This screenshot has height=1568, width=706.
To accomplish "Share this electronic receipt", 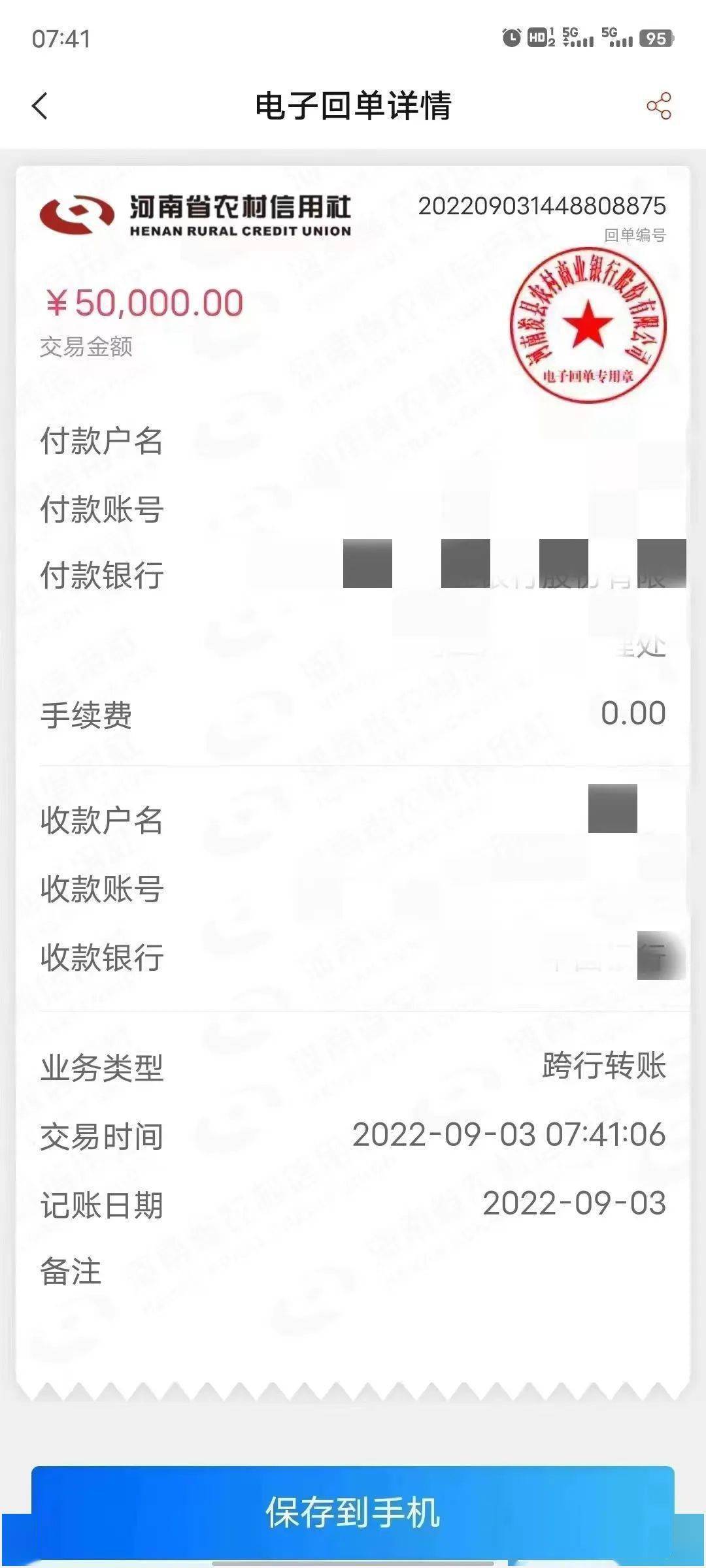I will pyautogui.click(x=658, y=106).
